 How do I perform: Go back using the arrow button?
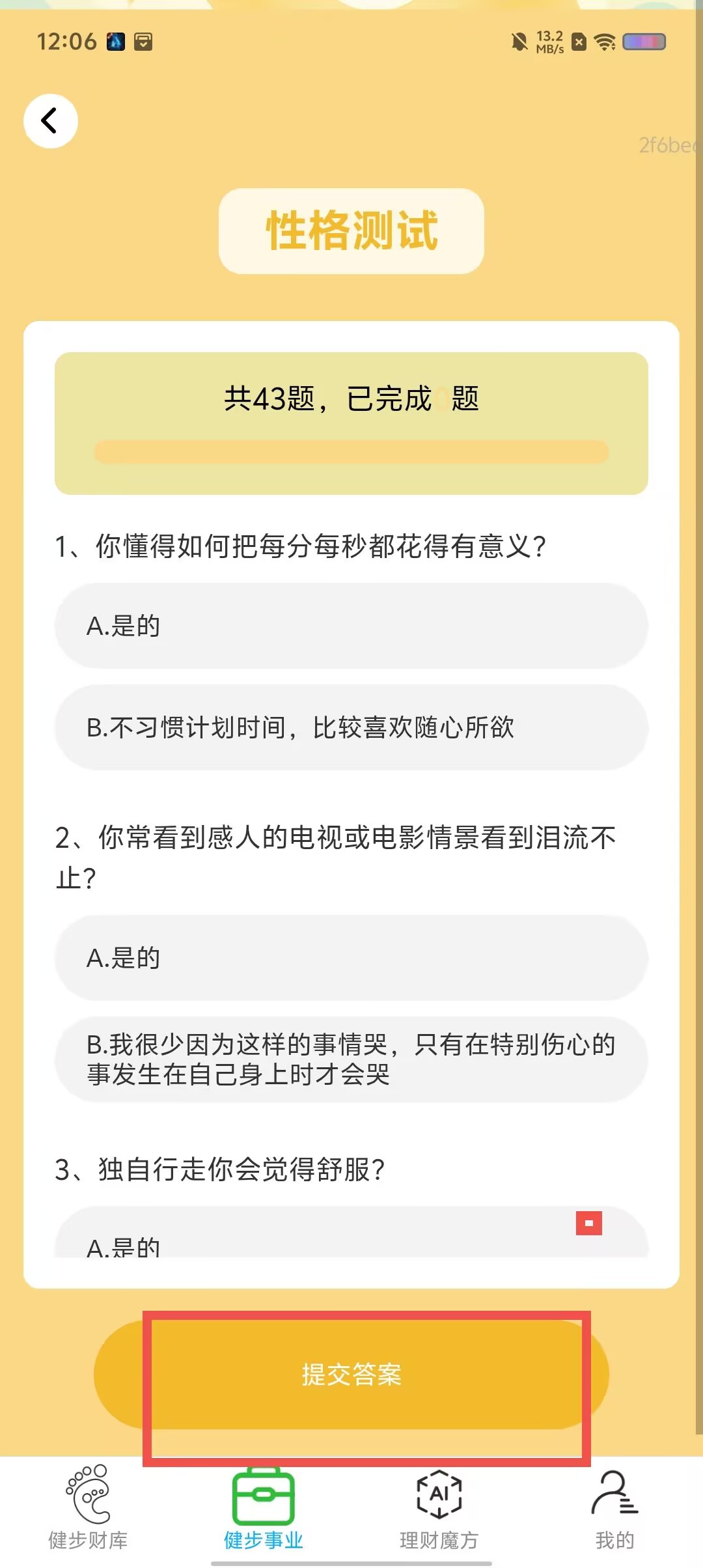pyautogui.click(x=51, y=121)
